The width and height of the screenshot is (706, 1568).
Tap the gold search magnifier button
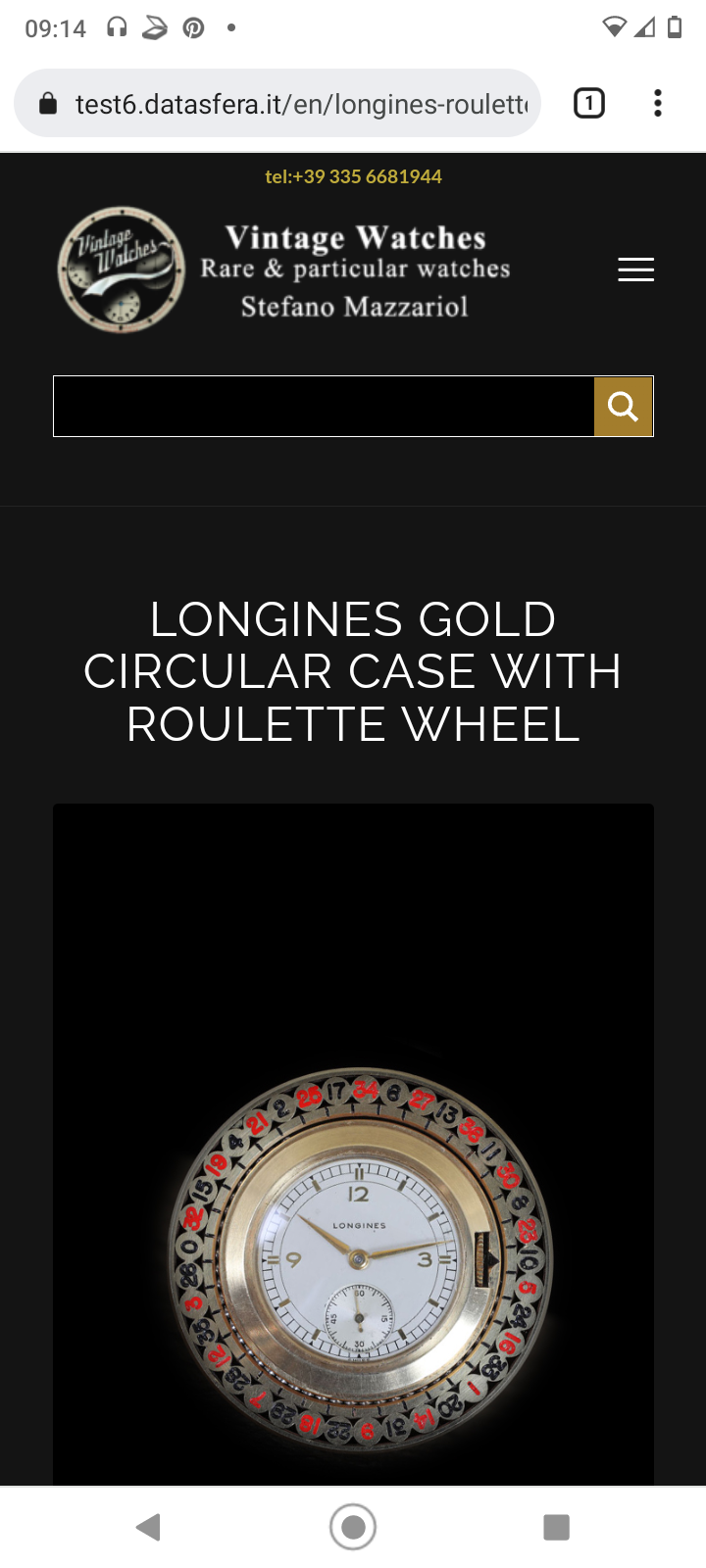point(623,407)
